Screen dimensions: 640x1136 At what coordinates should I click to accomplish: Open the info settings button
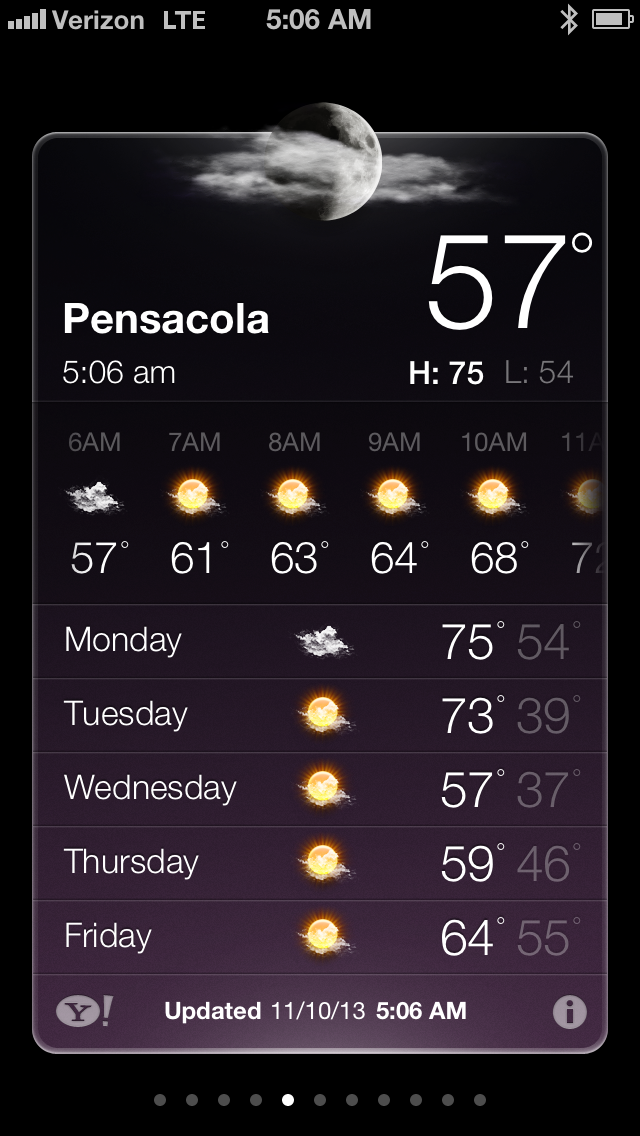(569, 1012)
